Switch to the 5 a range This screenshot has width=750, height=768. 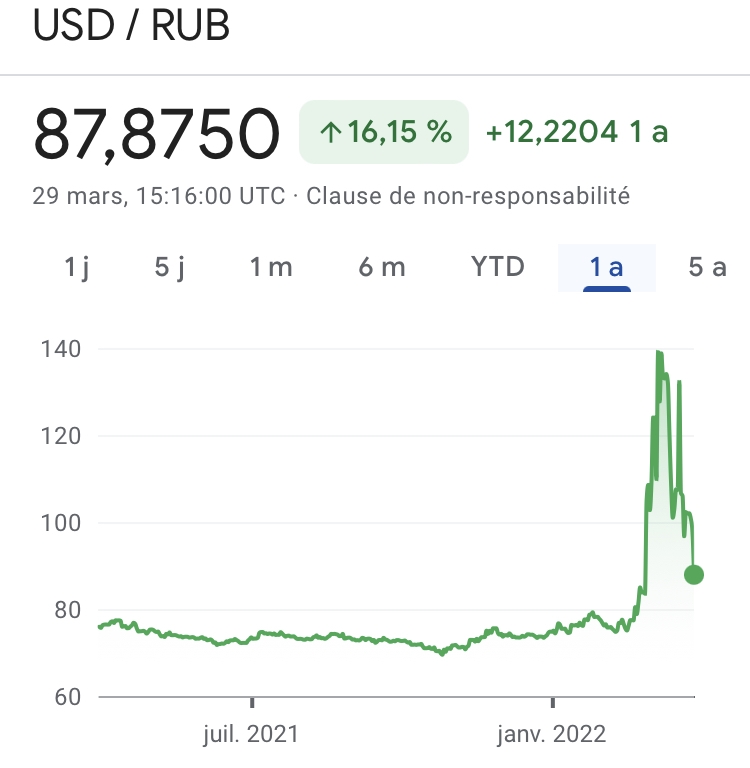pyautogui.click(x=706, y=267)
